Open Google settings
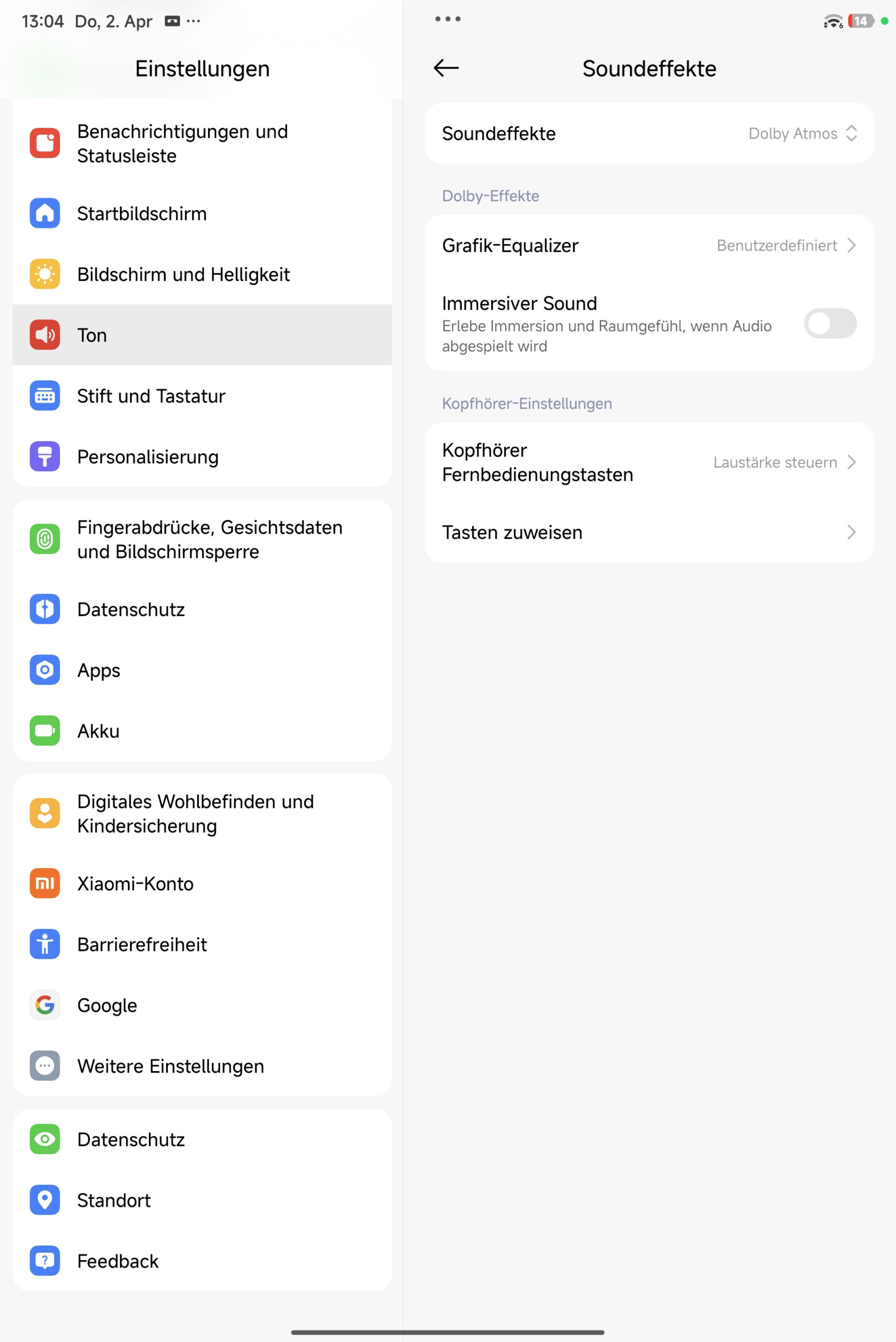The height and width of the screenshot is (1342, 896). 202,1005
